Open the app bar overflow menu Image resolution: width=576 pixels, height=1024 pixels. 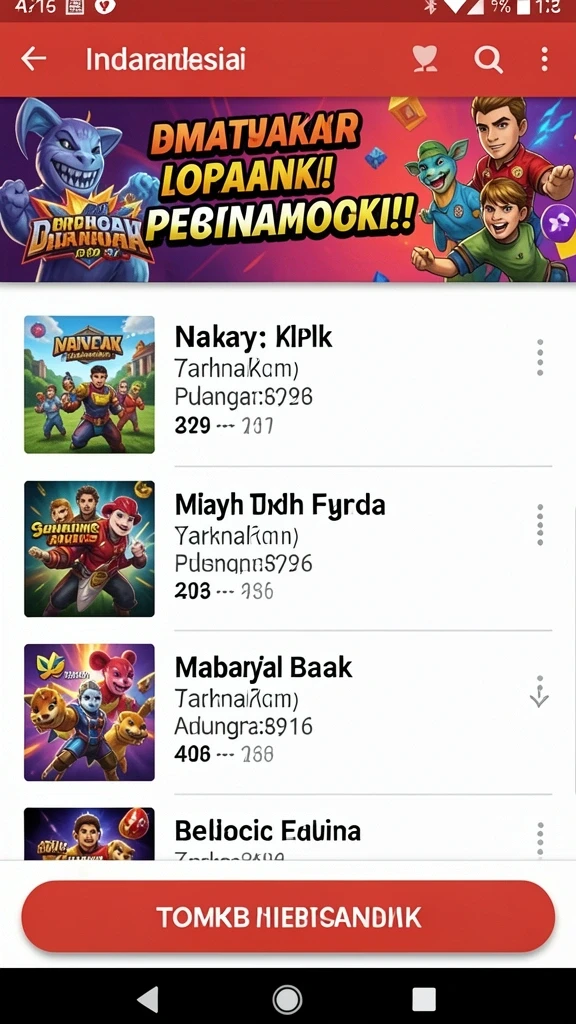coord(545,59)
